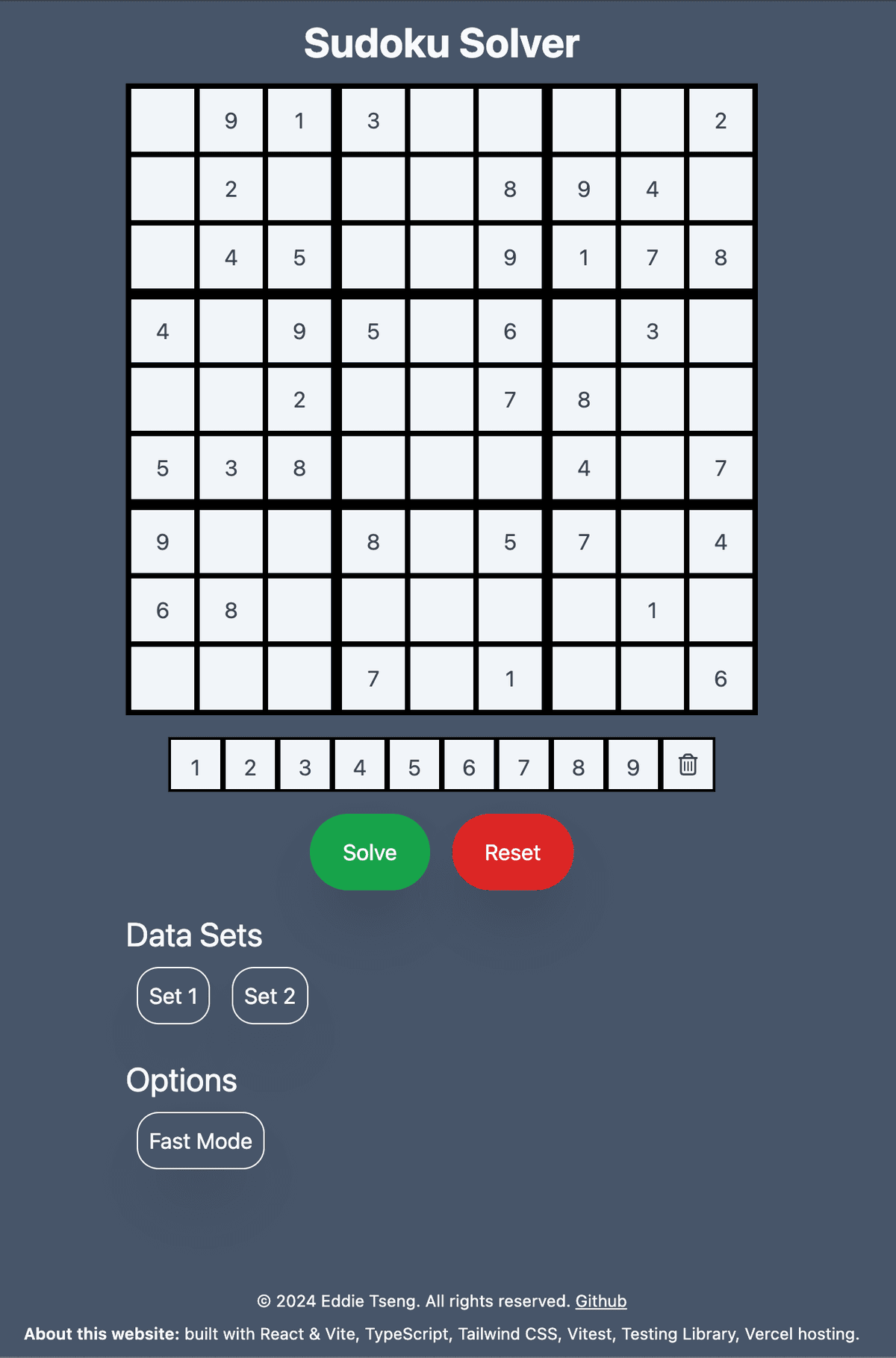Select number 7 on the number pad

point(523,764)
